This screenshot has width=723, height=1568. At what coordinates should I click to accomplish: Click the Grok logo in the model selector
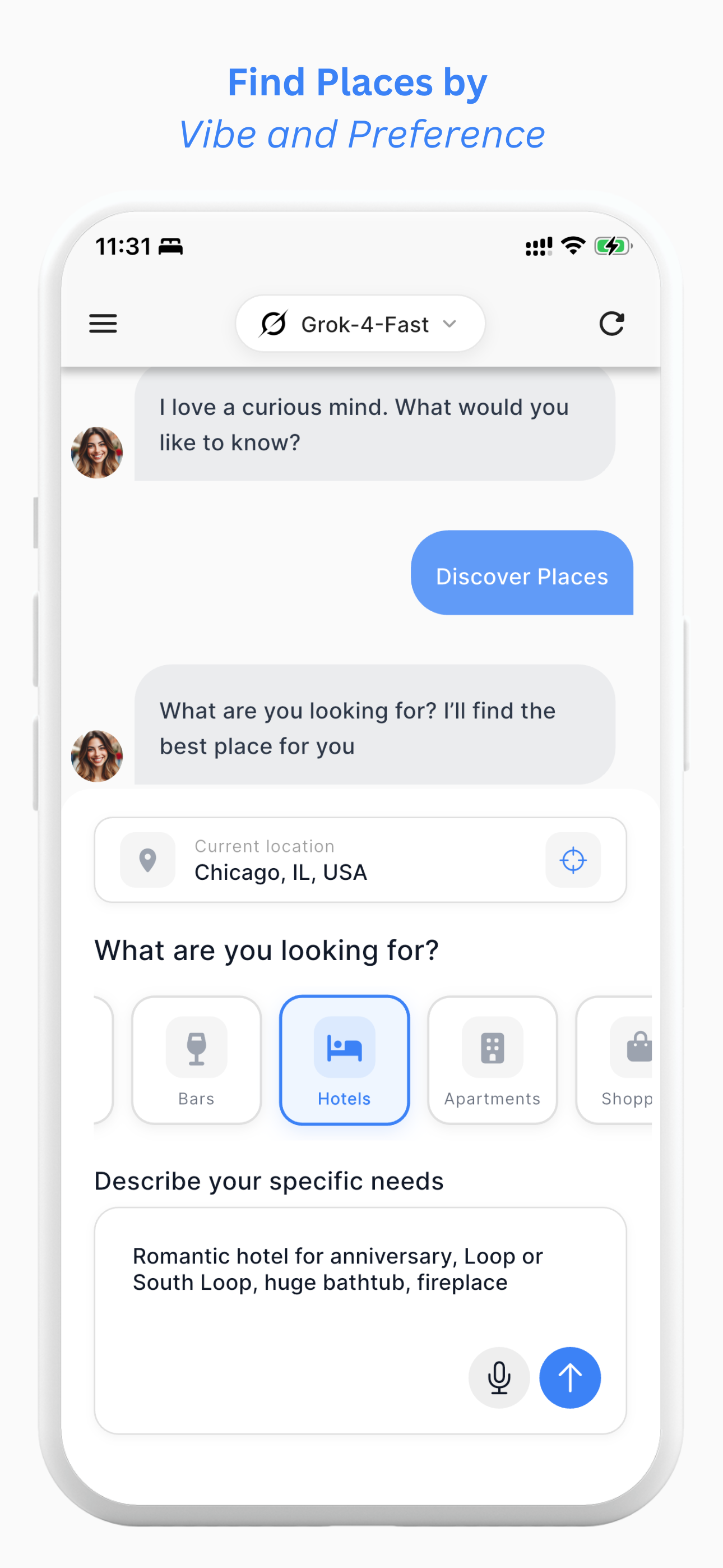click(274, 324)
